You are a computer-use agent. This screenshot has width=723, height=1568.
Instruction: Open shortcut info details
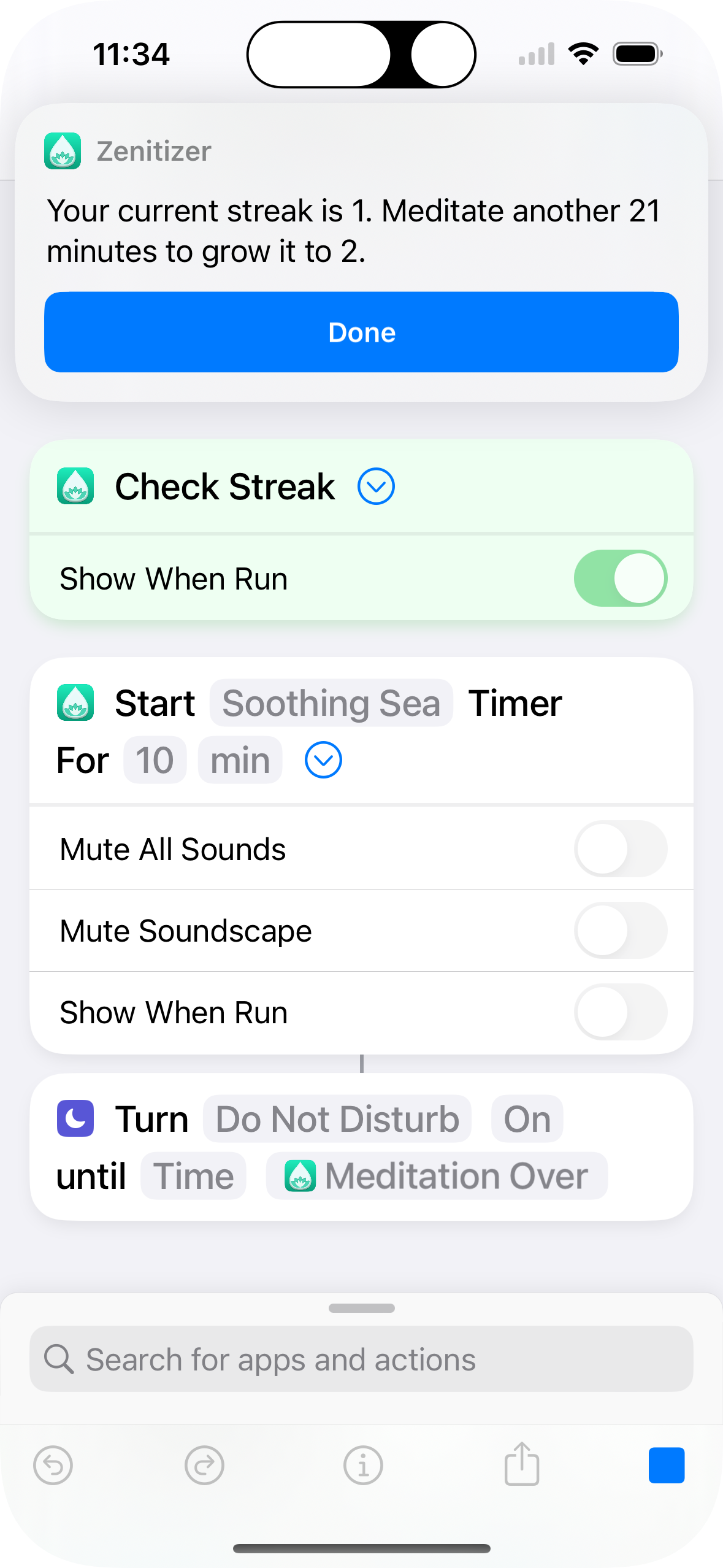[x=363, y=1465]
